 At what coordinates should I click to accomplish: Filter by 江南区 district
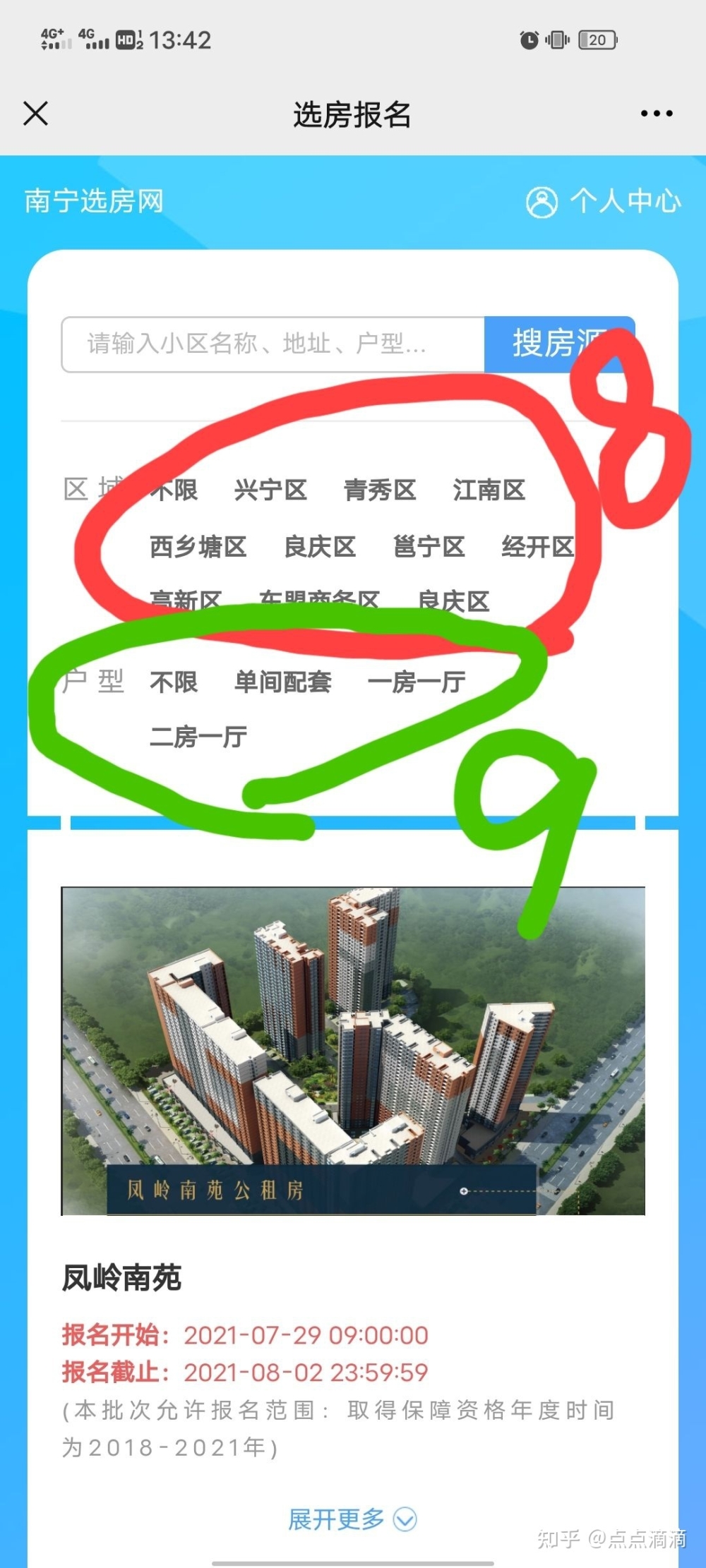pyautogui.click(x=489, y=490)
